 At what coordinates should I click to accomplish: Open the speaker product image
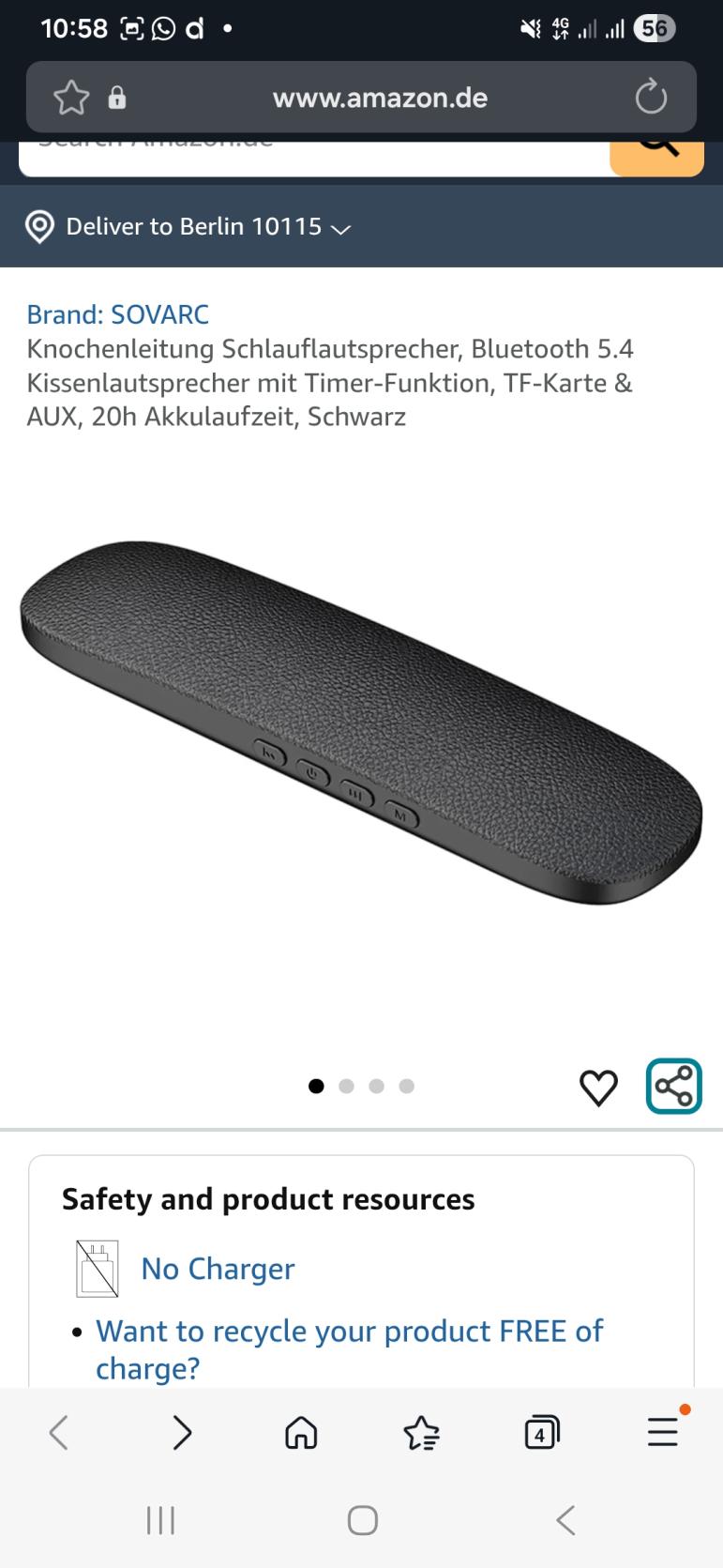[x=361, y=723]
